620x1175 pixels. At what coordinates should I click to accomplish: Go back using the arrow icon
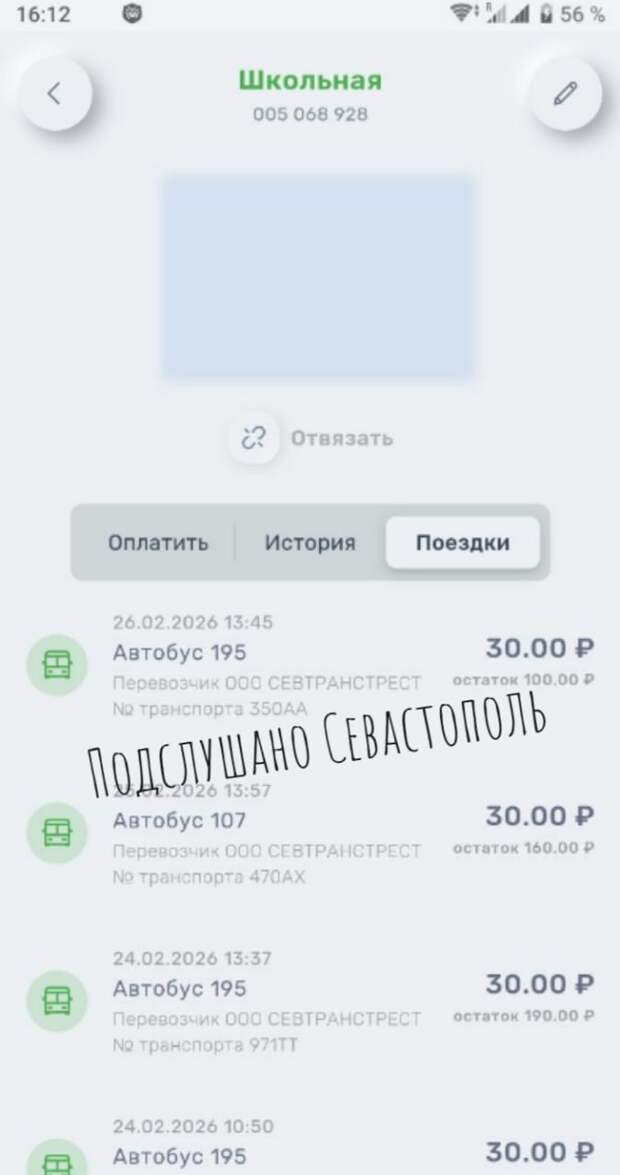[x=55, y=94]
